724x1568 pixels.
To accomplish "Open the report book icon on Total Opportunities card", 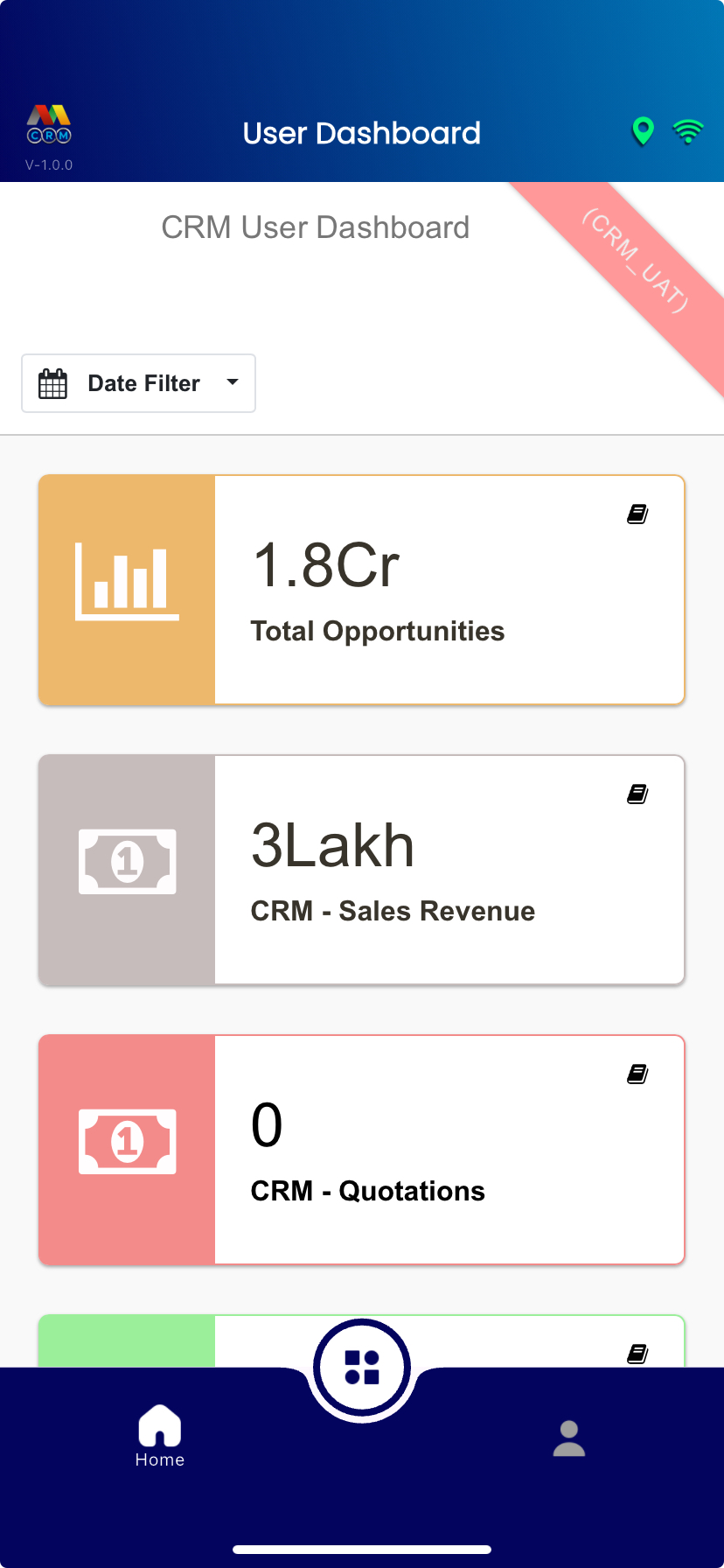I will pos(637,514).
